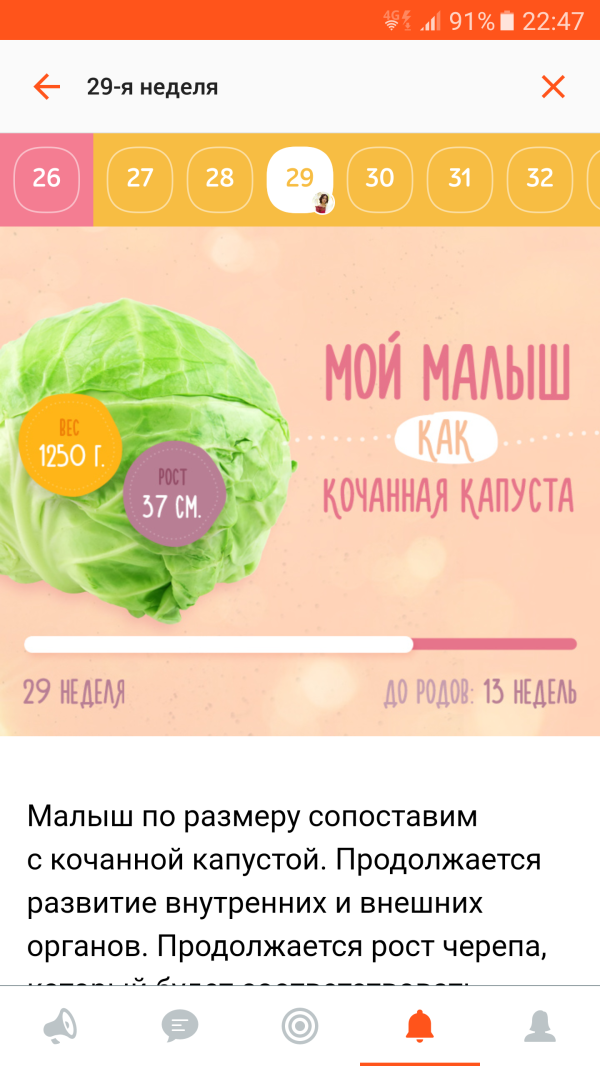The height and width of the screenshot is (1066, 600).
Task: Open the megaphone announcements tab
Action: pyautogui.click(x=60, y=1026)
